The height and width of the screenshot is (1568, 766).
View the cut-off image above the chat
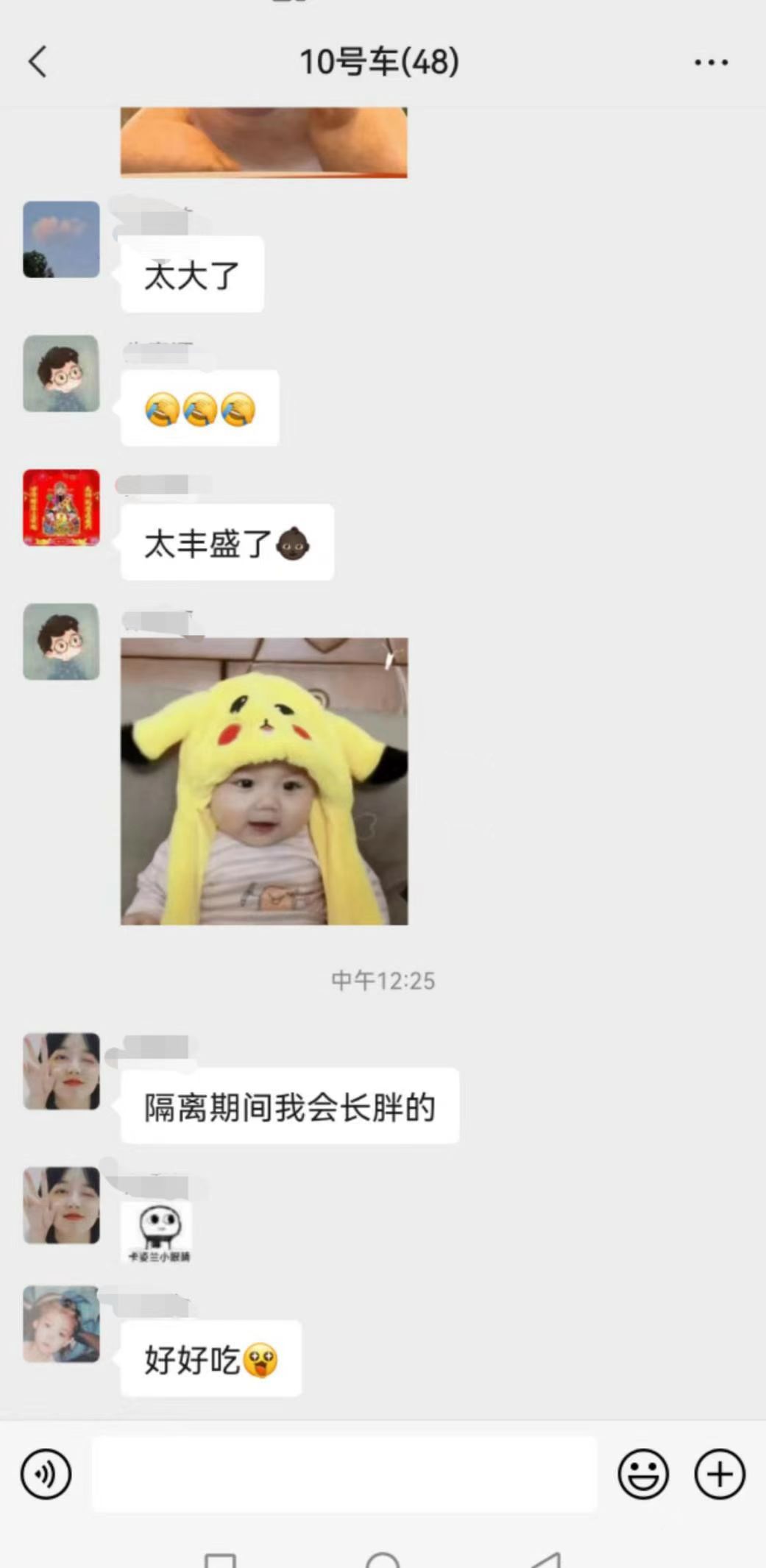pyautogui.click(x=263, y=142)
